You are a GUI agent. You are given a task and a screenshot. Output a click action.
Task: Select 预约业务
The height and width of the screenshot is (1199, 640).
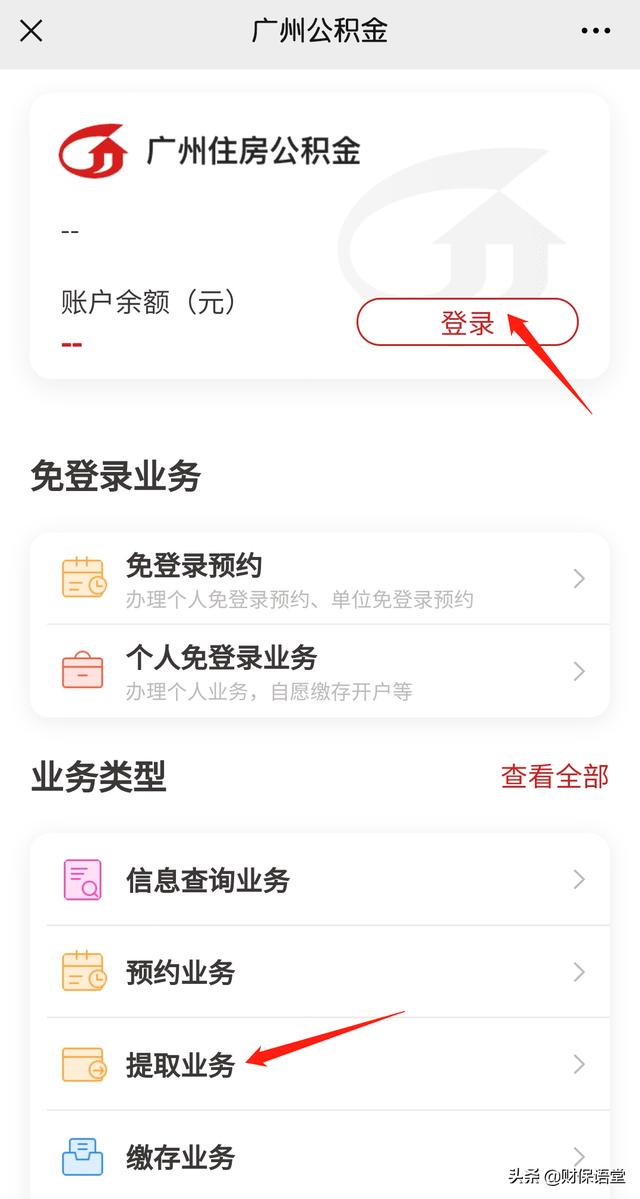pyautogui.click(x=320, y=972)
